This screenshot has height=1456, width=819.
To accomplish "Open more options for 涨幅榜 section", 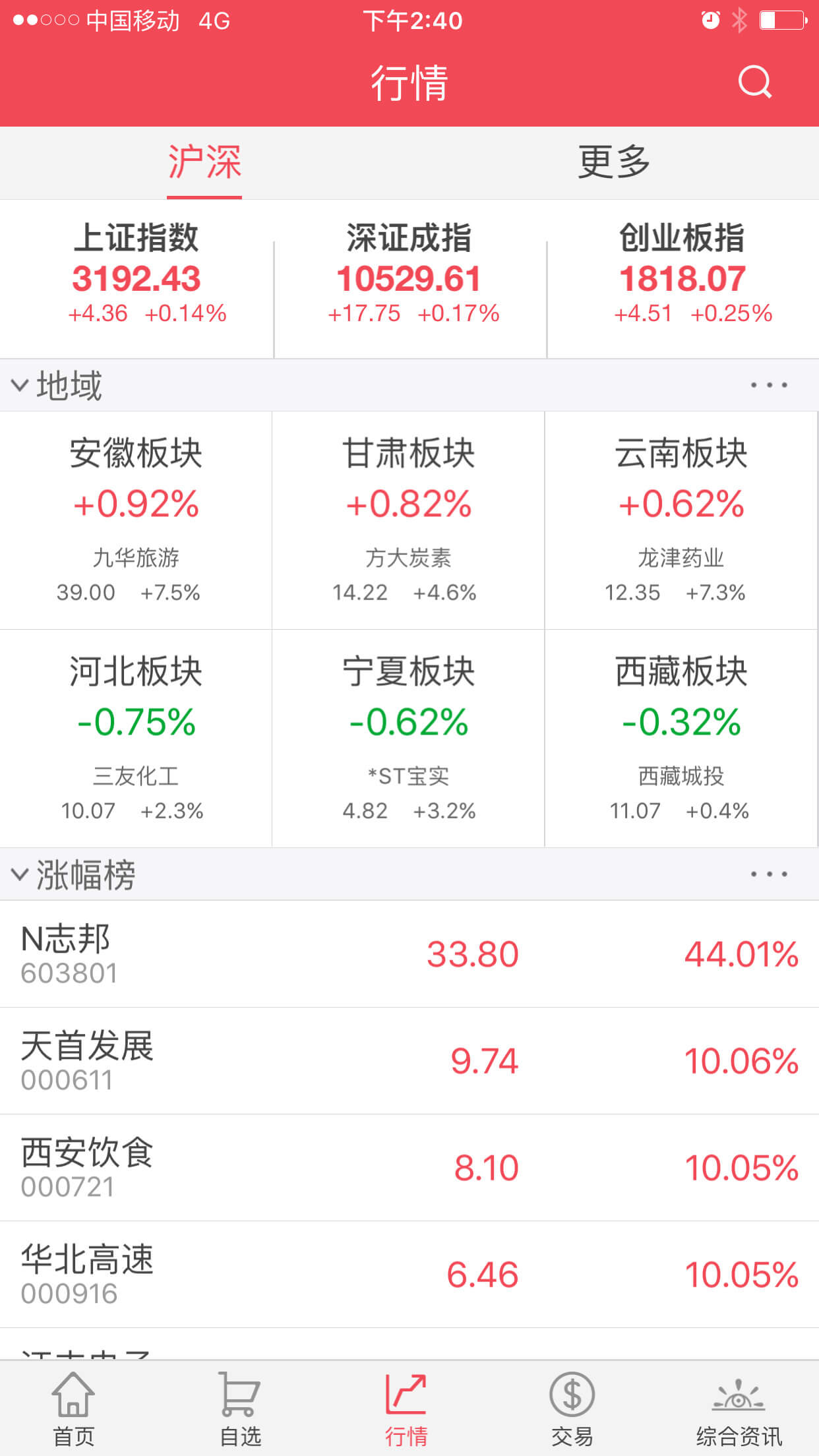I will [769, 874].
